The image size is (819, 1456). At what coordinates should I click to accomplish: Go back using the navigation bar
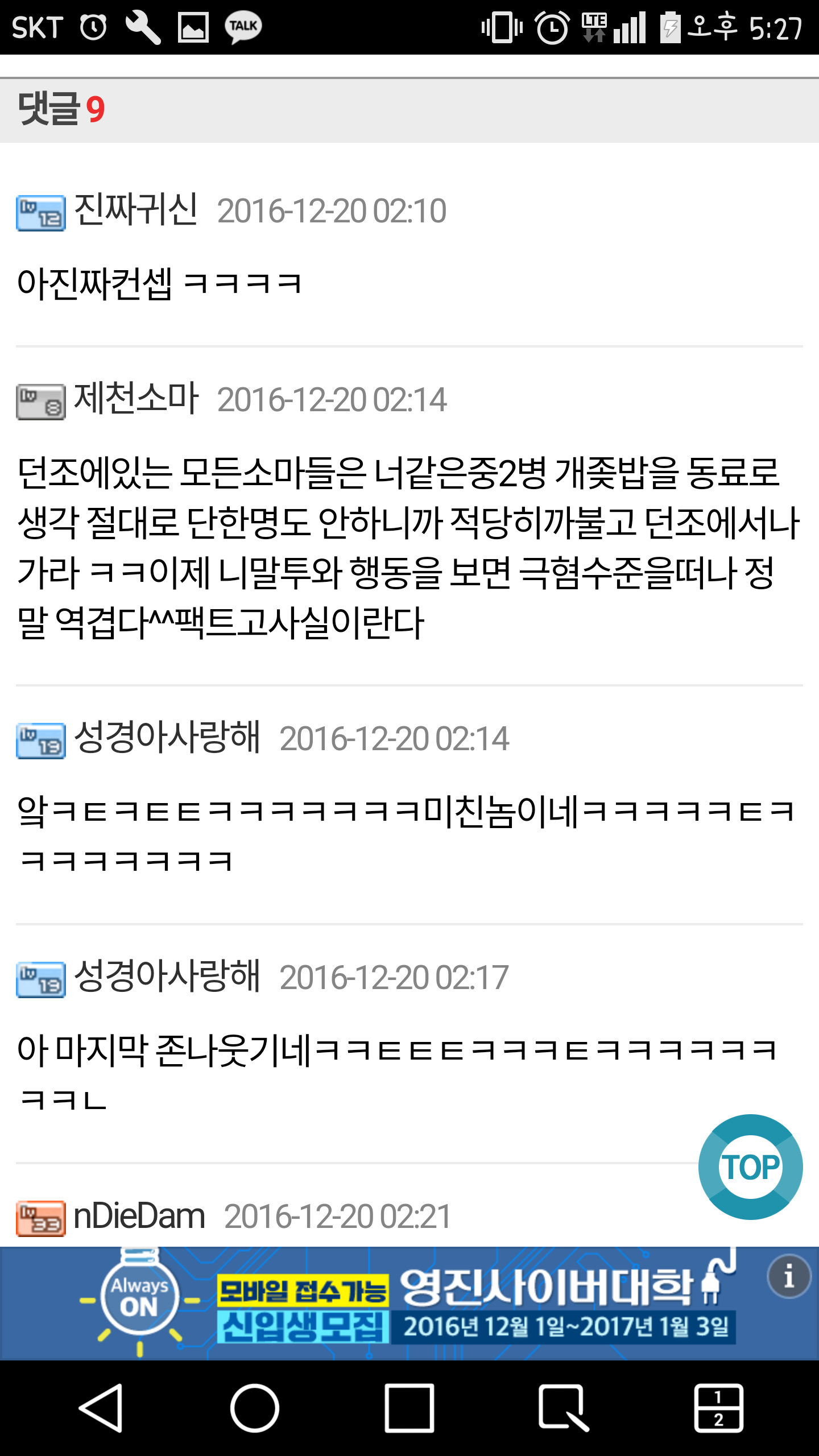(102, 1408)
